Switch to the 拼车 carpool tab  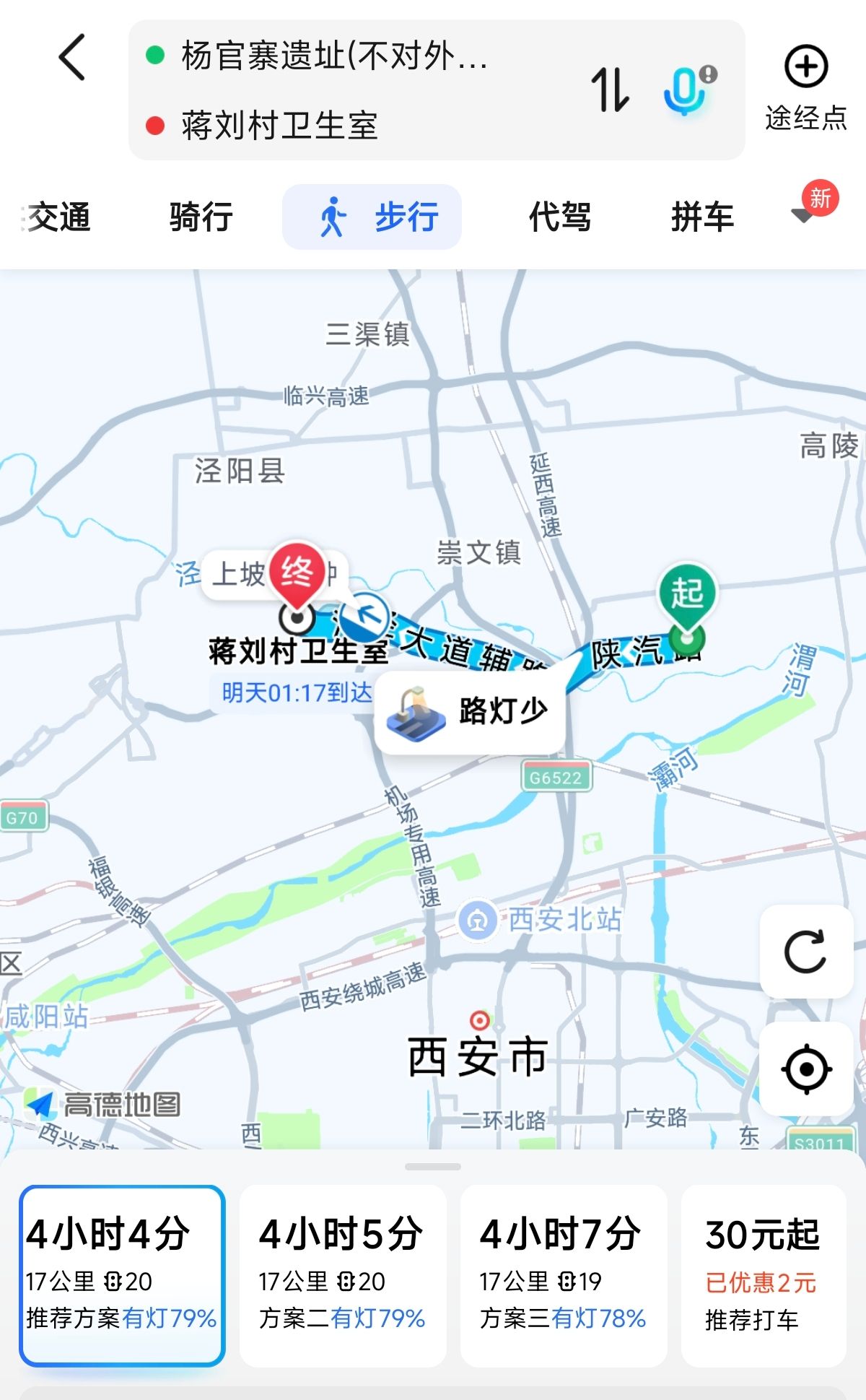(x=701, y=217)
